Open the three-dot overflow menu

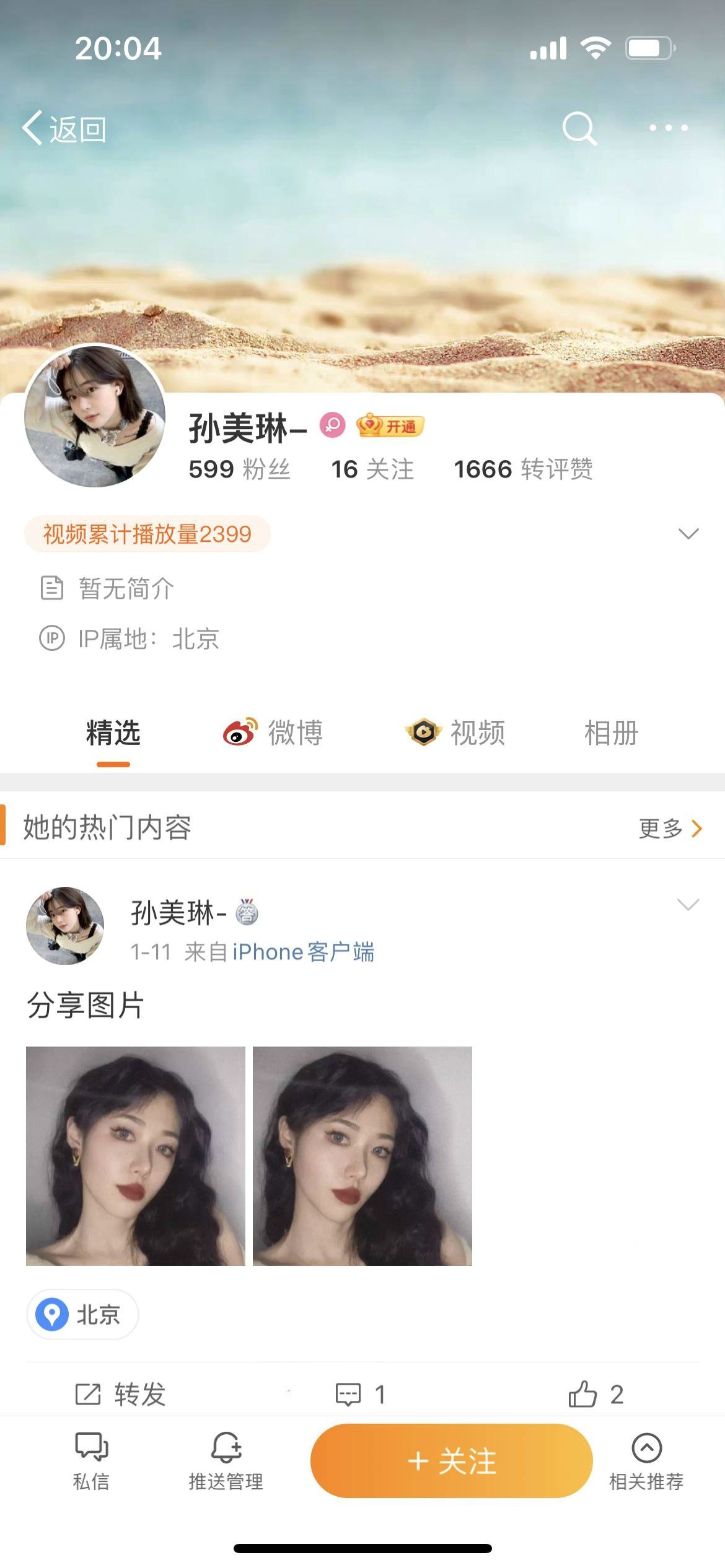668,128
